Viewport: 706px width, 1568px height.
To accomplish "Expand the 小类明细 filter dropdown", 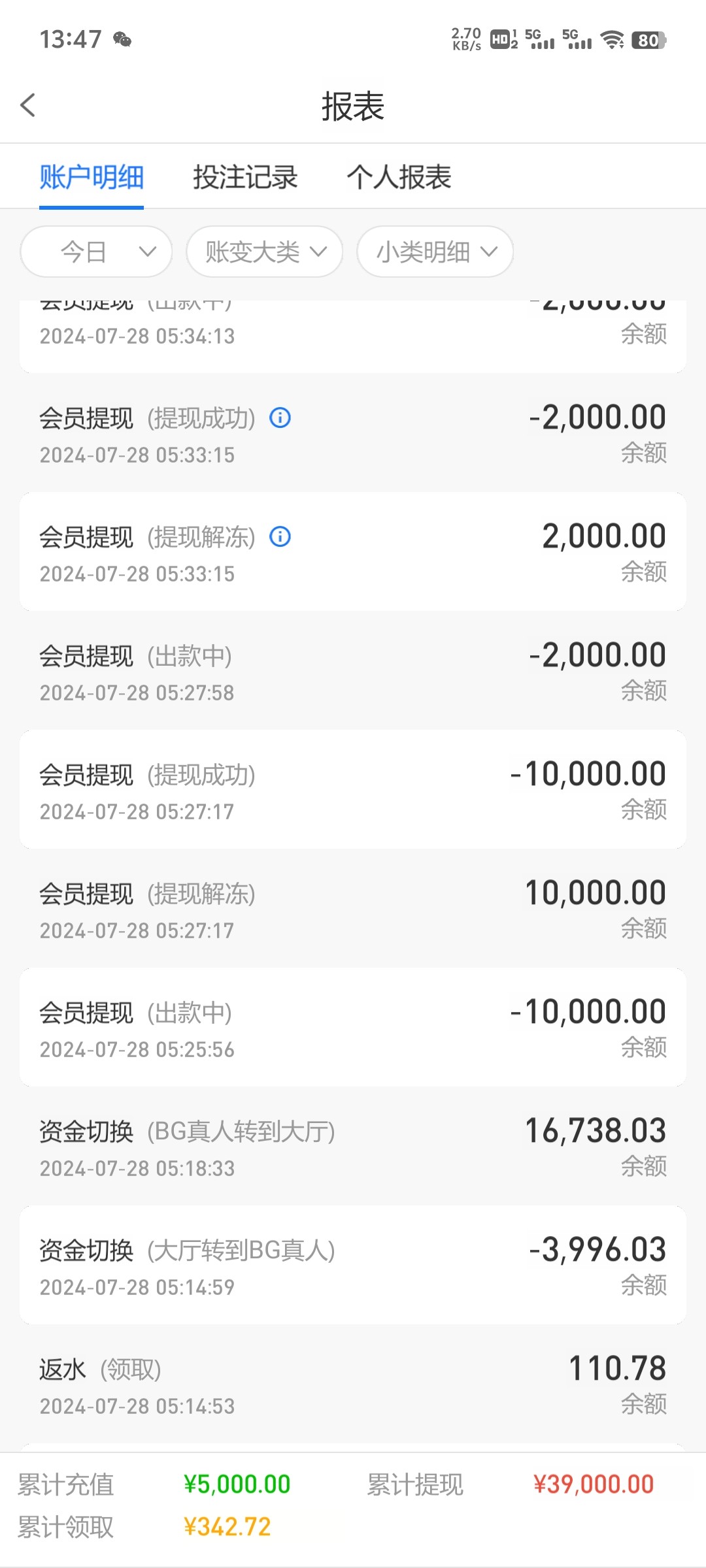I will [435, 252].
